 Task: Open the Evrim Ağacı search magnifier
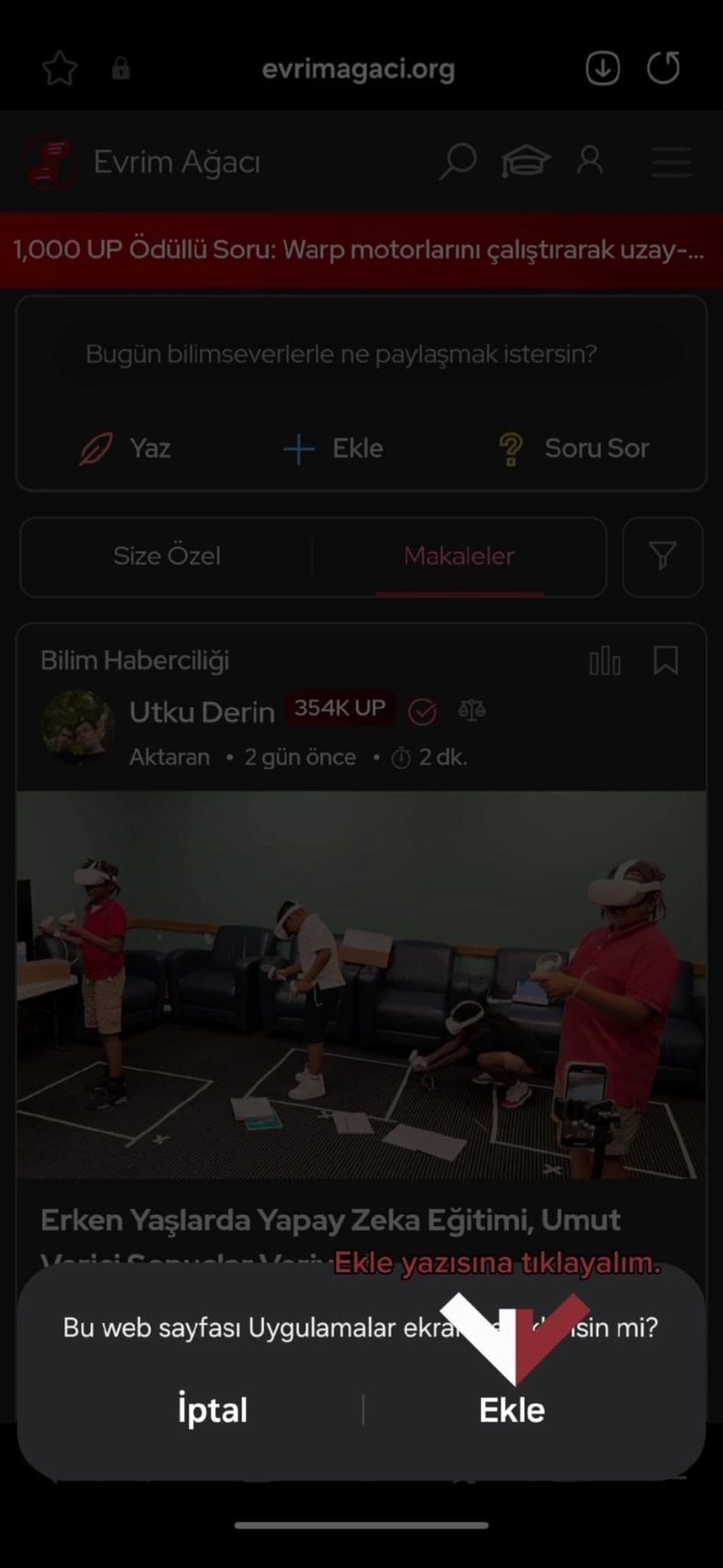[457, 161]
